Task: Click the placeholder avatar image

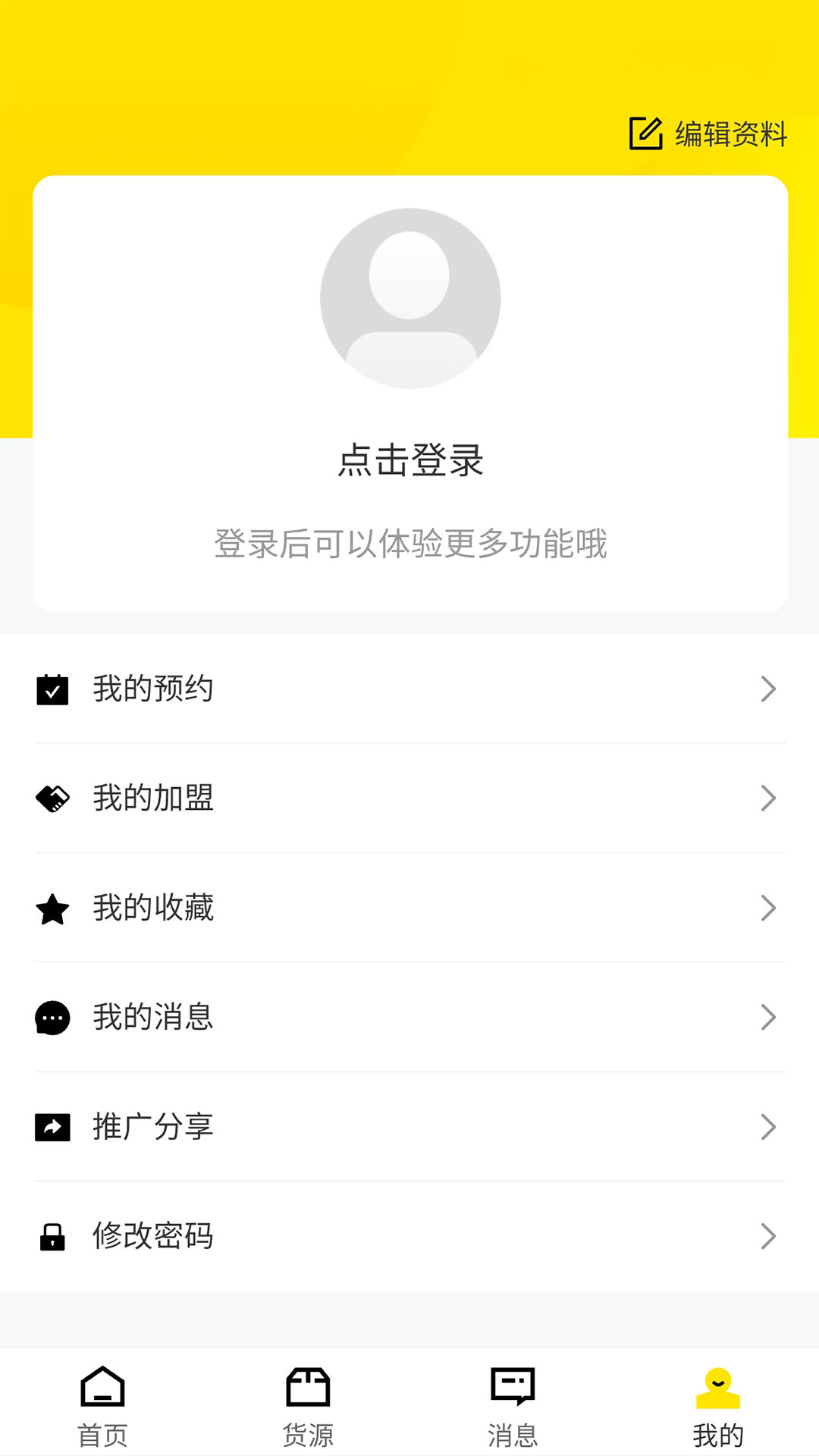Action: [x=409, y=298]
